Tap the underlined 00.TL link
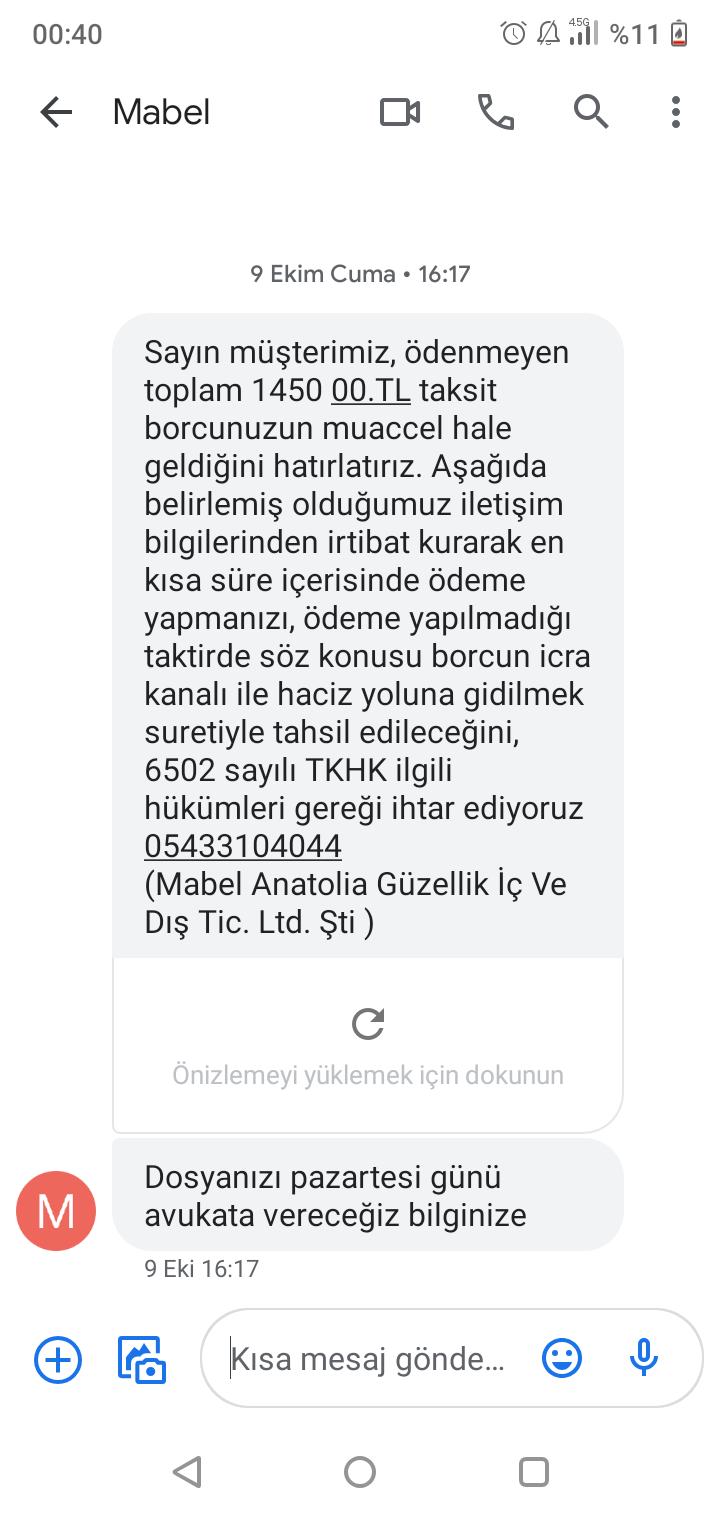This screenshot has height=1520, width=720. click(370, 391)
